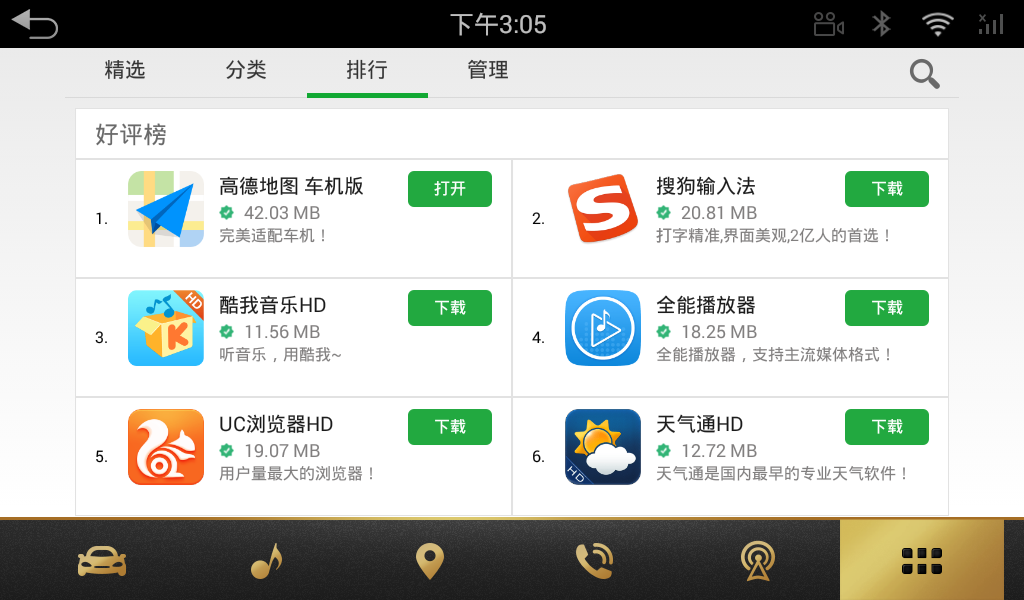Screen dimensions: 1024x600
Task: Open the car icon in bottom bar
Action: (x=102, y=561)
